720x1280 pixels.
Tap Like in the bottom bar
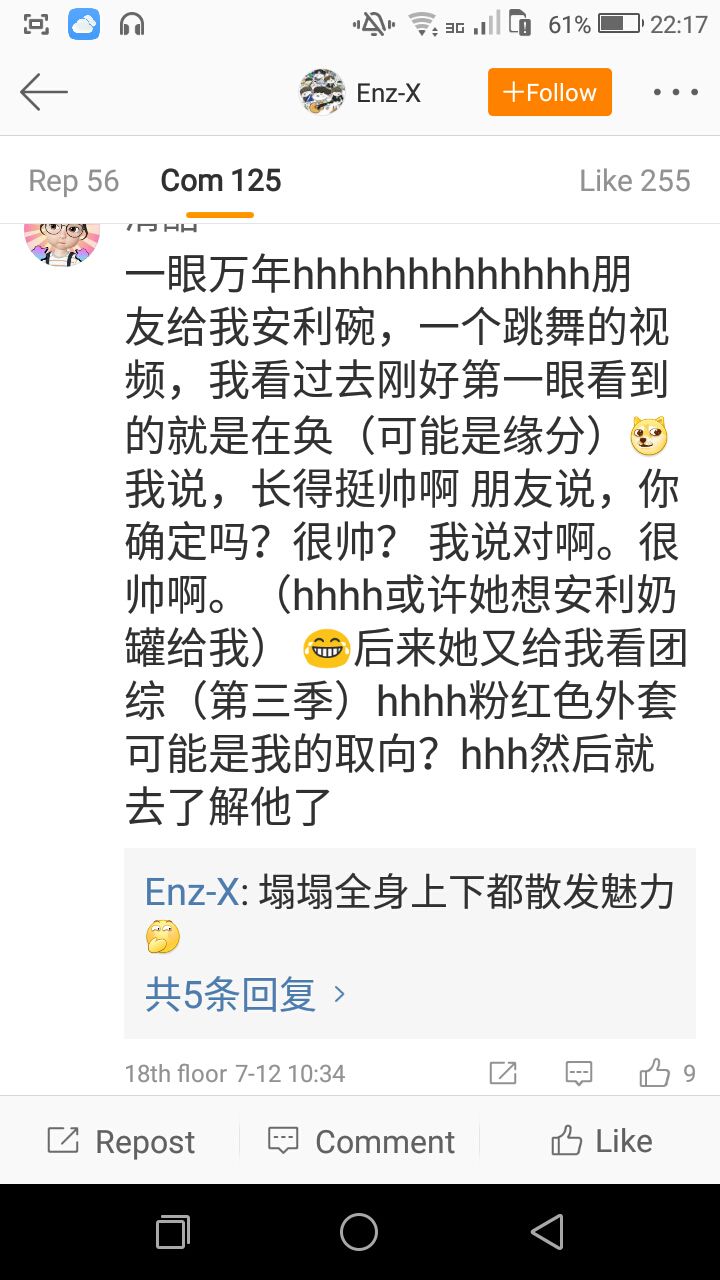(x=601, y=1141)
